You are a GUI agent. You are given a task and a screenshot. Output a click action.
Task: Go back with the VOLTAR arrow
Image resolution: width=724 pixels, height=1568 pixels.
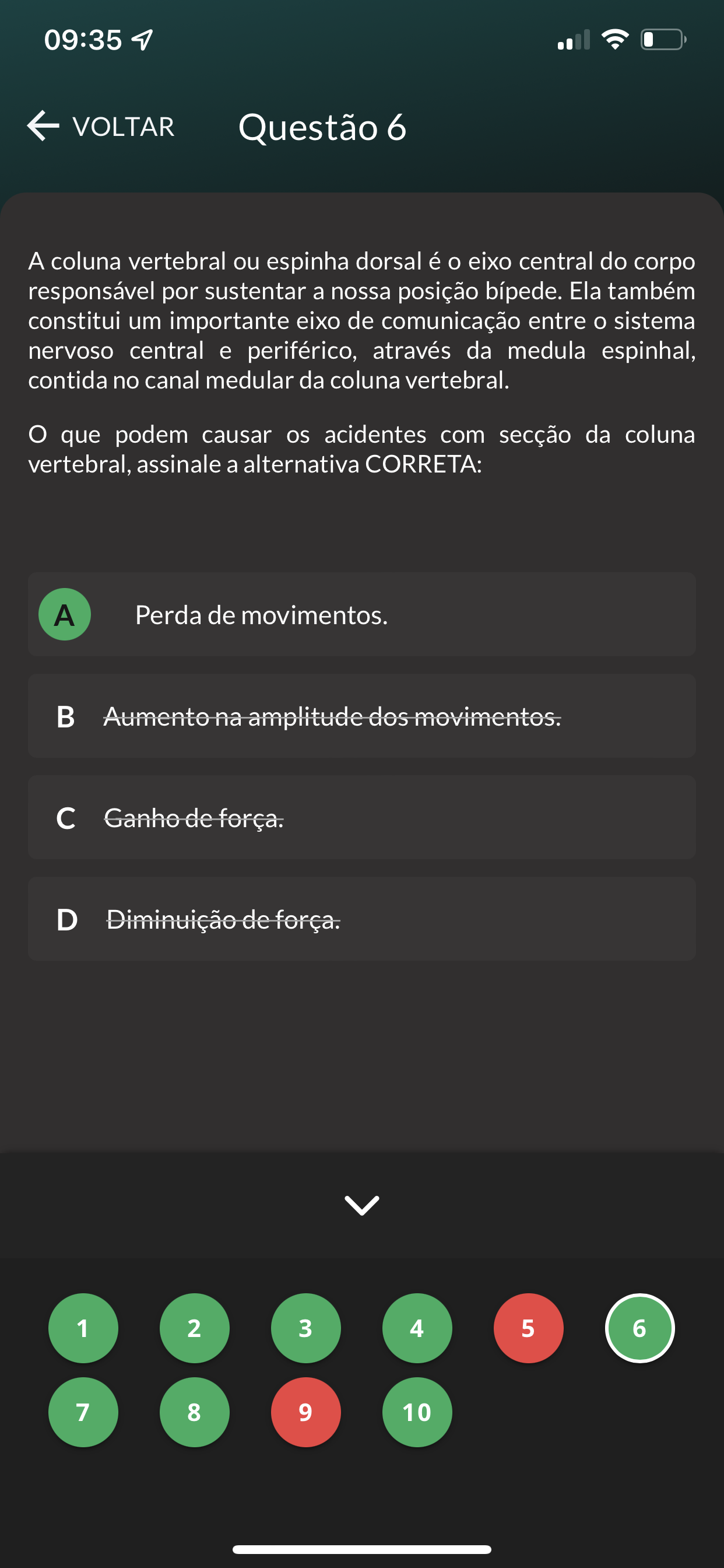[100, 127]
